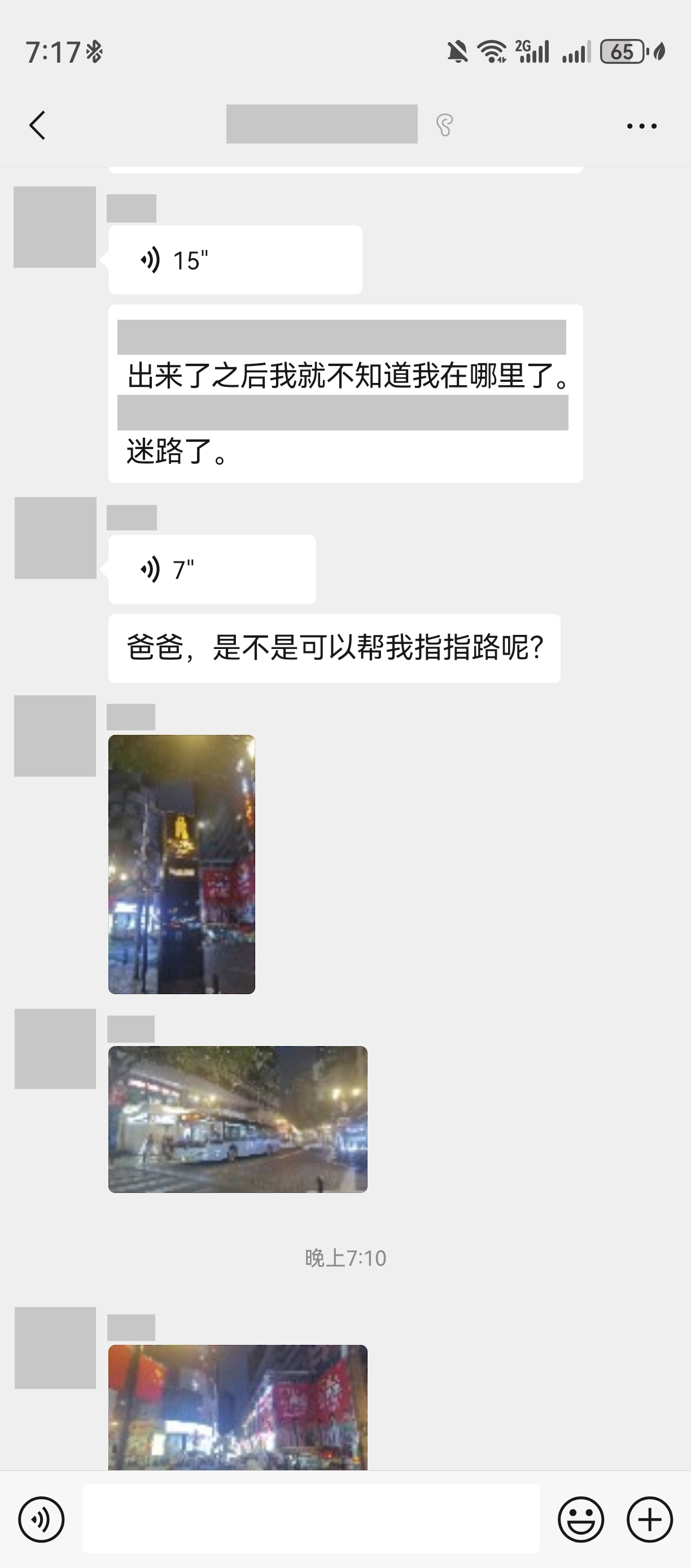The width and height of the screenshot is (691, 1568).
Task: Open the tall night street photo
Action: (x=181, y=864)
